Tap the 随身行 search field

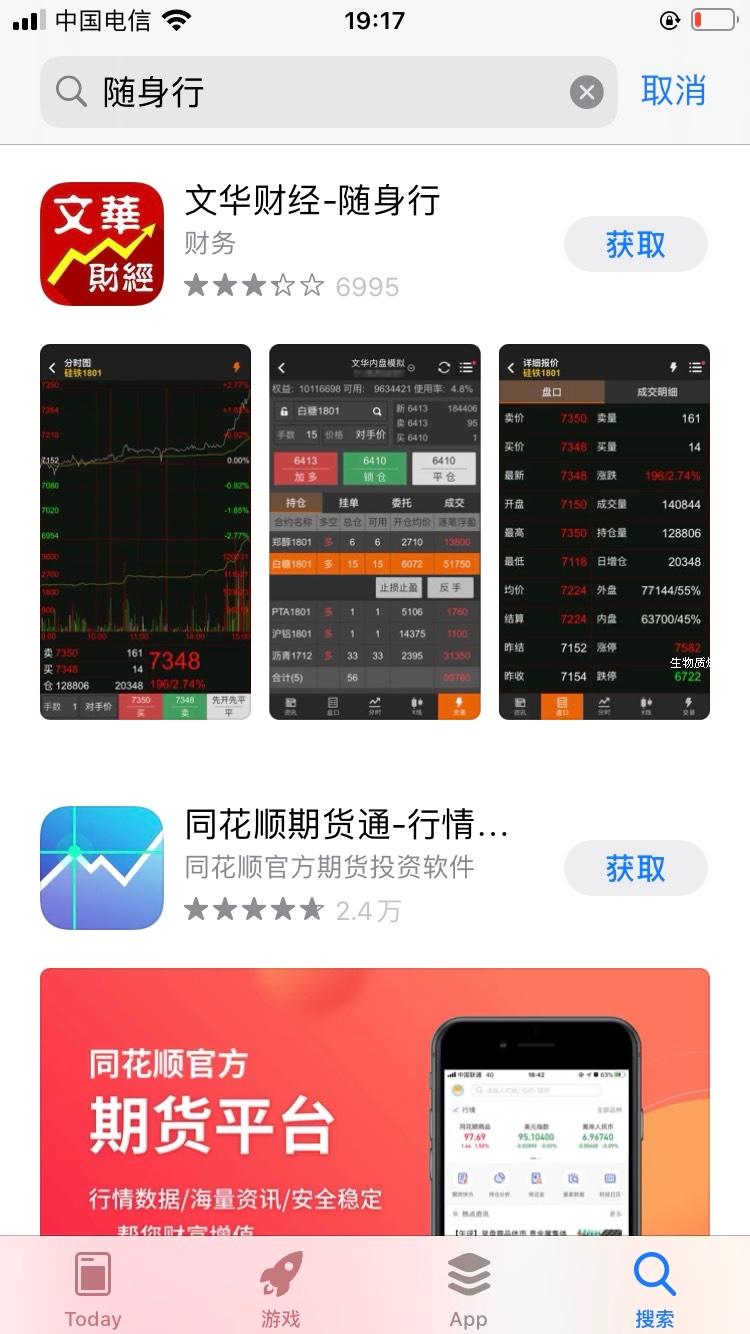[x=320, y=92]
